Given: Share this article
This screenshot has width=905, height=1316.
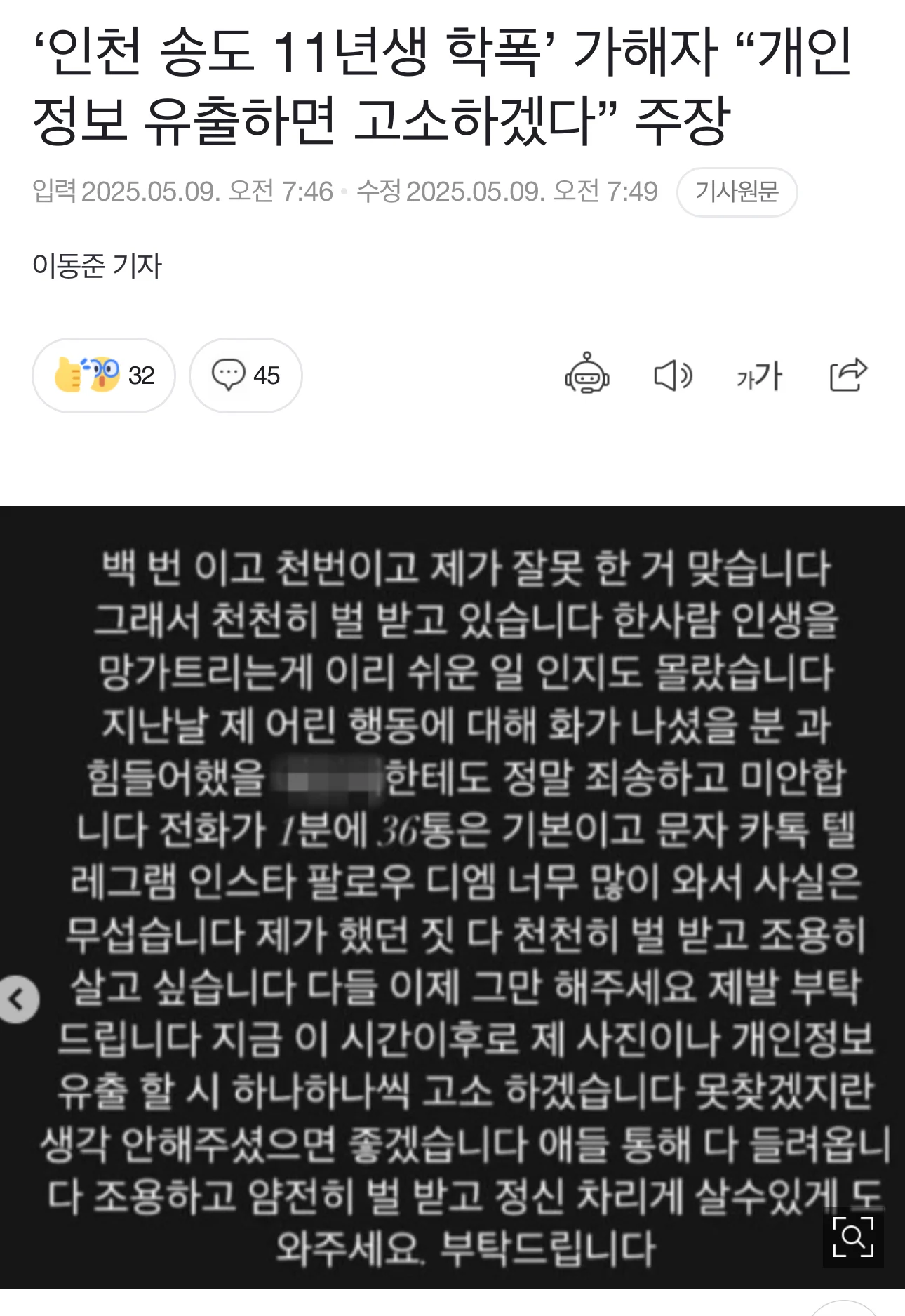Looking at the screenshot, I should pyautogui.click(x=848, y=374).
